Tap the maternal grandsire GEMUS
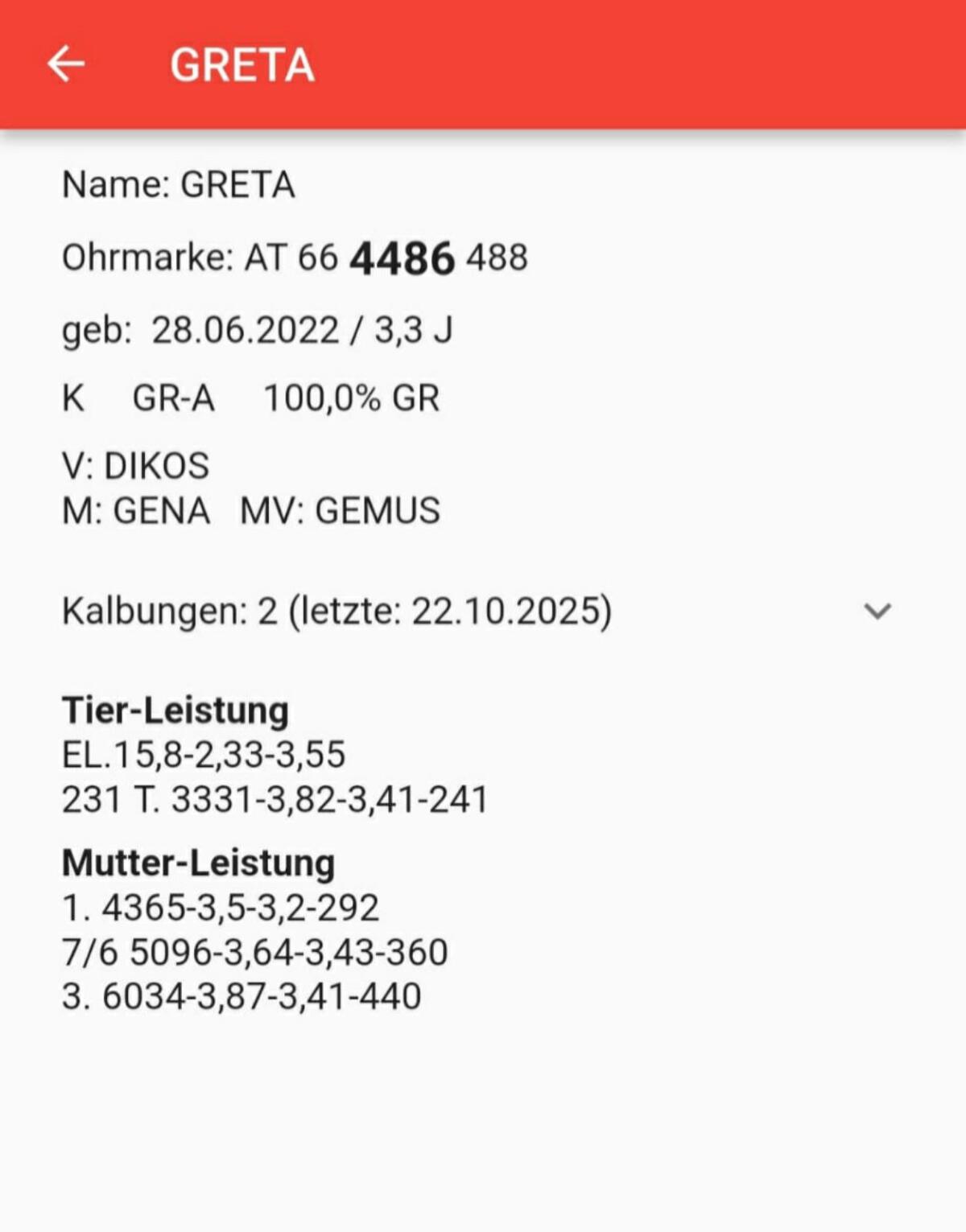Screen dimensions: 966x1232 click(x=338, y=509)
